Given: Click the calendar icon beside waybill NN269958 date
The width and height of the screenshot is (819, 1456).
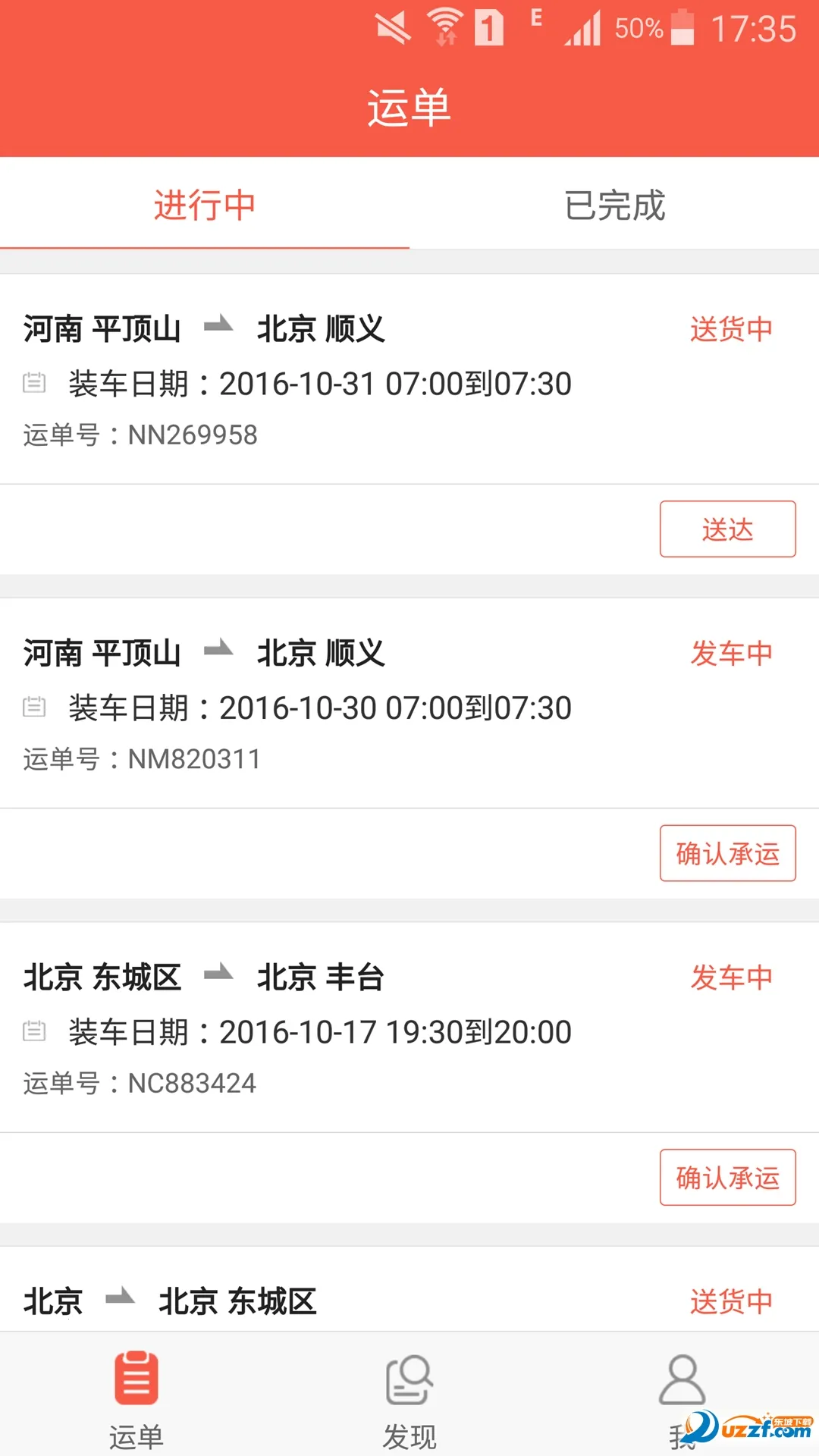Looking at the screenshot, I should [34, 384].
